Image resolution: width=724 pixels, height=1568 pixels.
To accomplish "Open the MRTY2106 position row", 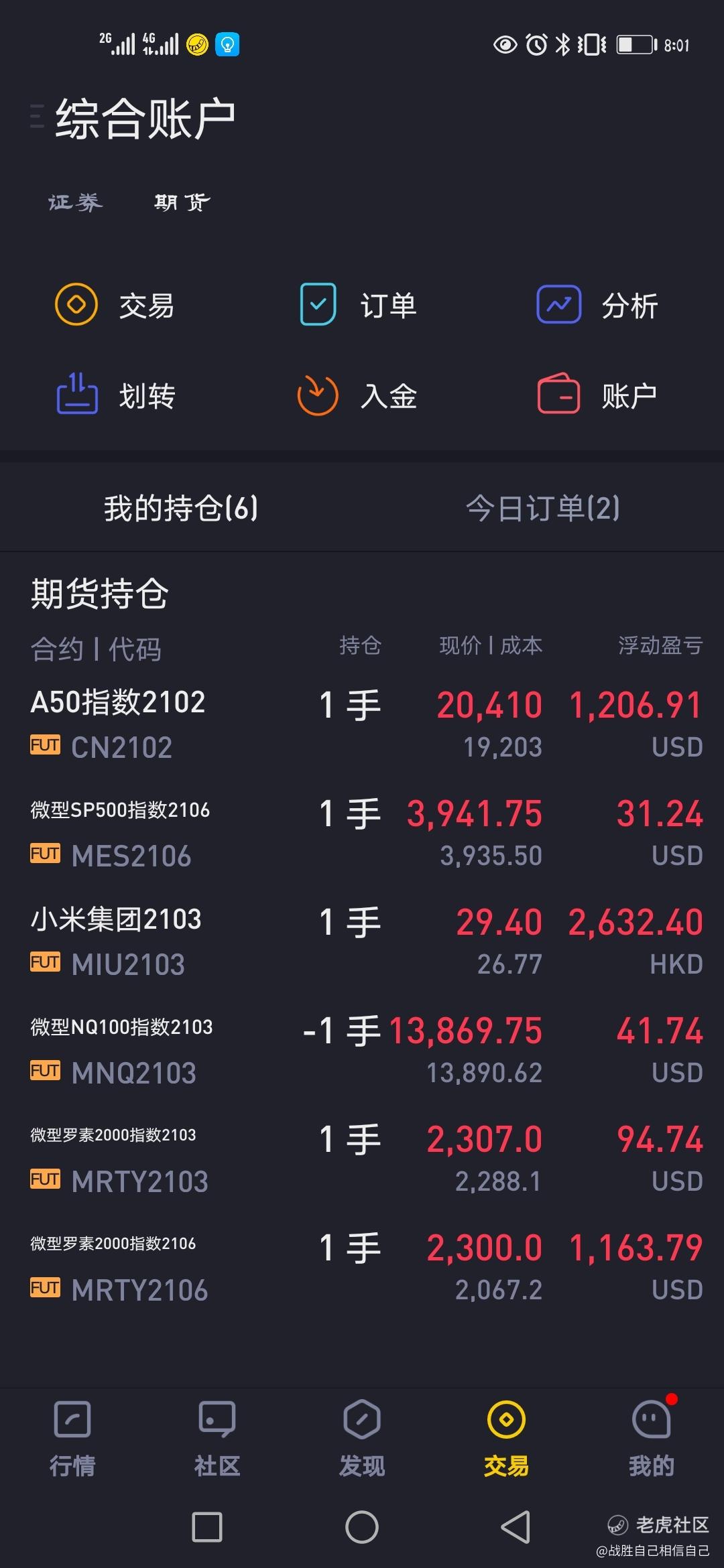I will pyautogui.click(x=362, y=1266).
